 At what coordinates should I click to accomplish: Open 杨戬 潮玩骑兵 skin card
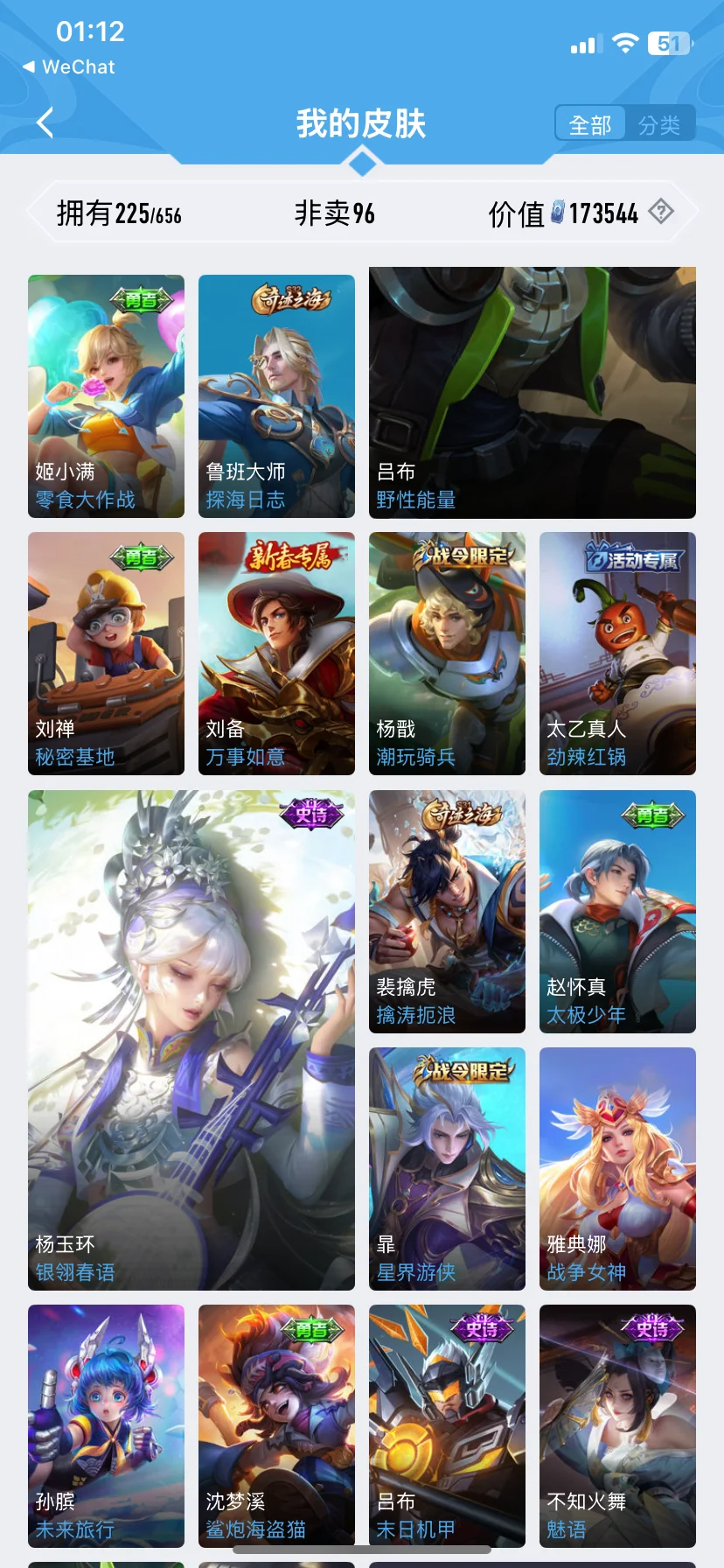(447, 654)
